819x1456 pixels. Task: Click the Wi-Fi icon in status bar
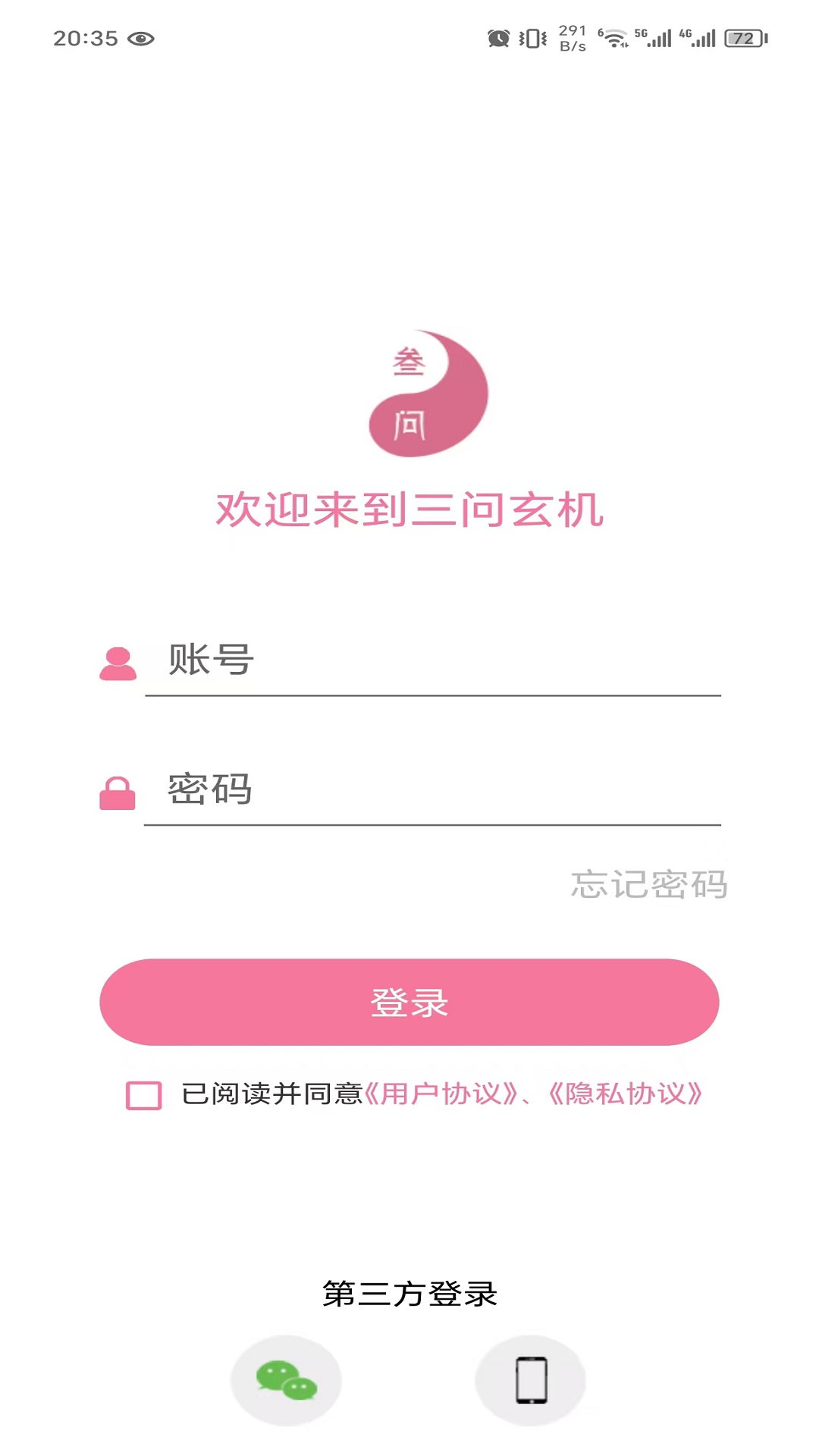[x=616, y=36]
